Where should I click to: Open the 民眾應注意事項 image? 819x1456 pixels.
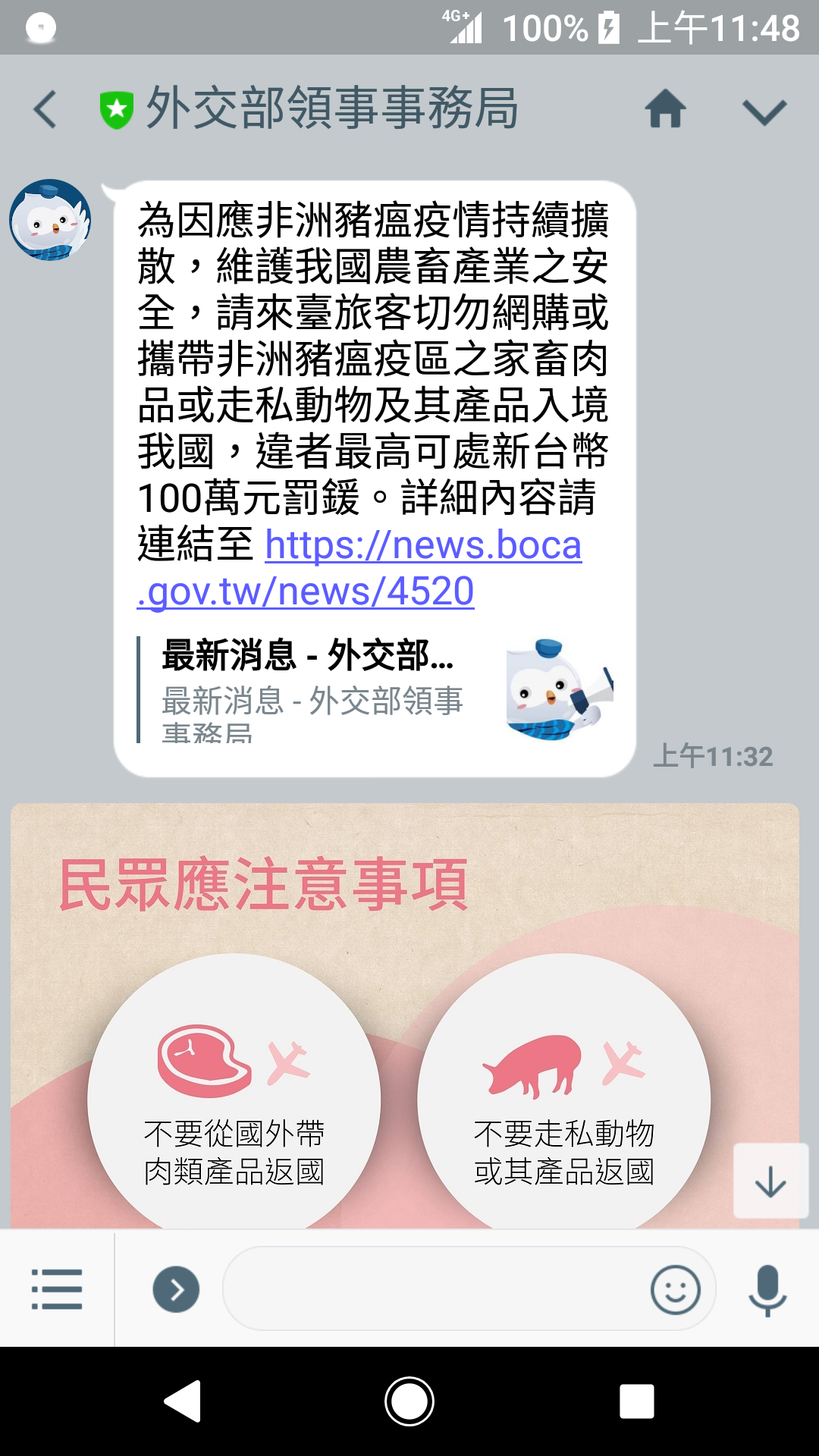[405, 1016]
